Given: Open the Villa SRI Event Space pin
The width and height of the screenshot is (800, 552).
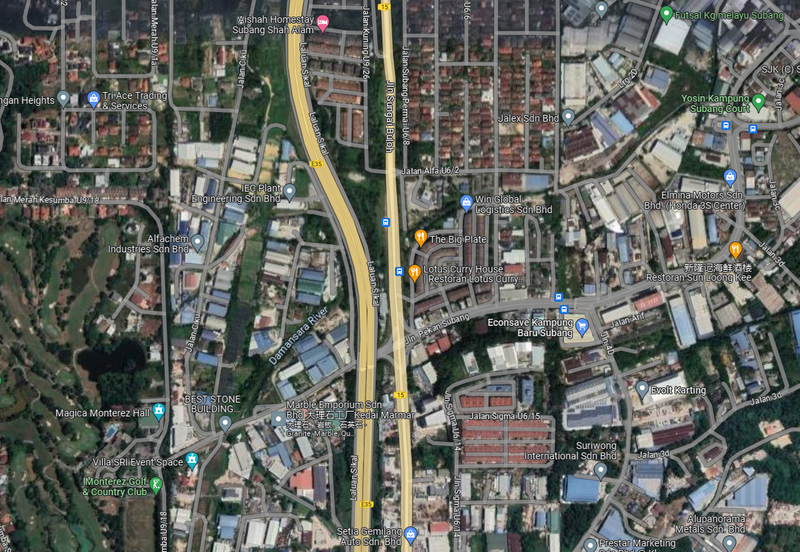Looking at the screenshot, I should pyautogui.click(x=192, y=461).
